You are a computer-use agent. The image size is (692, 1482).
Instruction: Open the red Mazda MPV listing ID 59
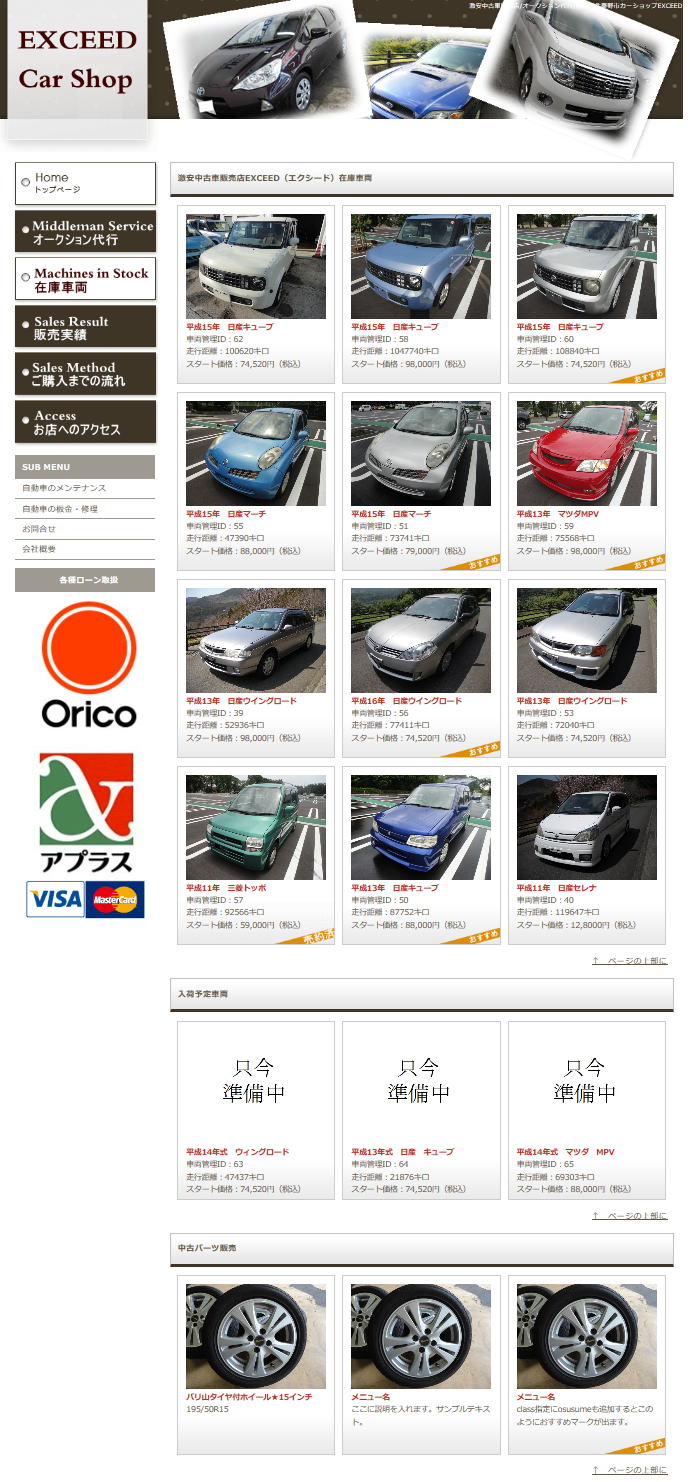(x=586, y=454)
